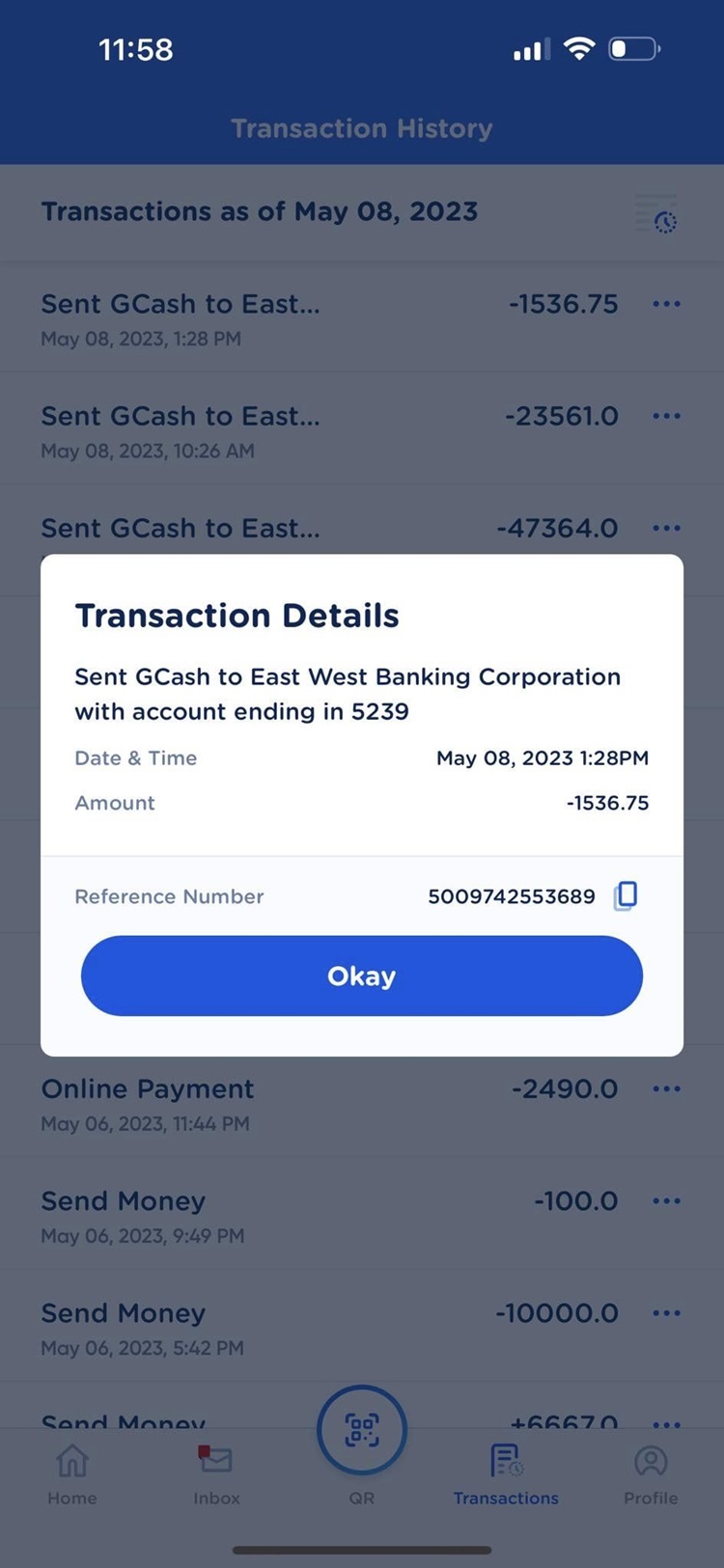Open more options for the -23561.0 transaction

666,416
